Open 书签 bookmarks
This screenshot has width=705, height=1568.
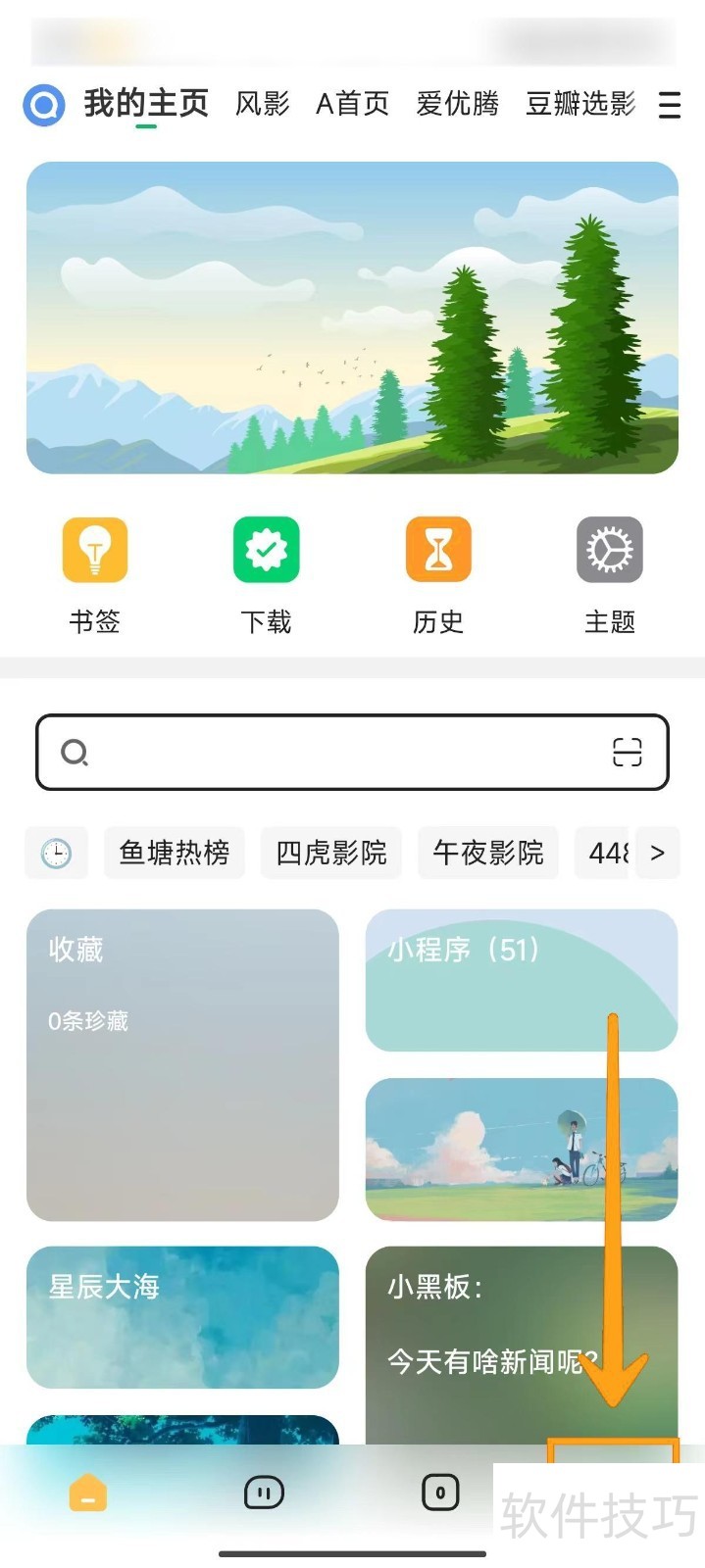pos(95,575)
